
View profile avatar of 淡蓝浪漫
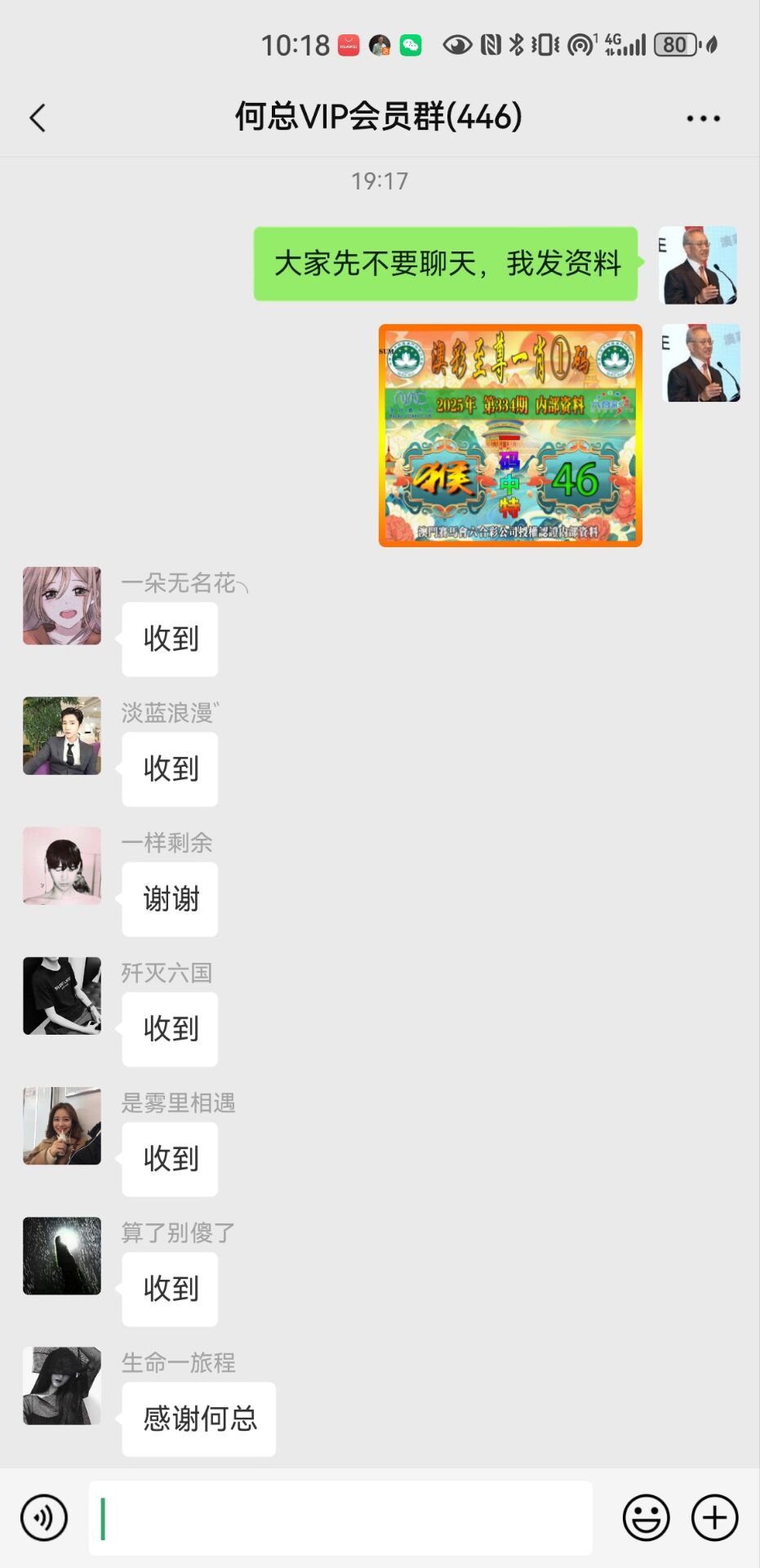[62, 736]
